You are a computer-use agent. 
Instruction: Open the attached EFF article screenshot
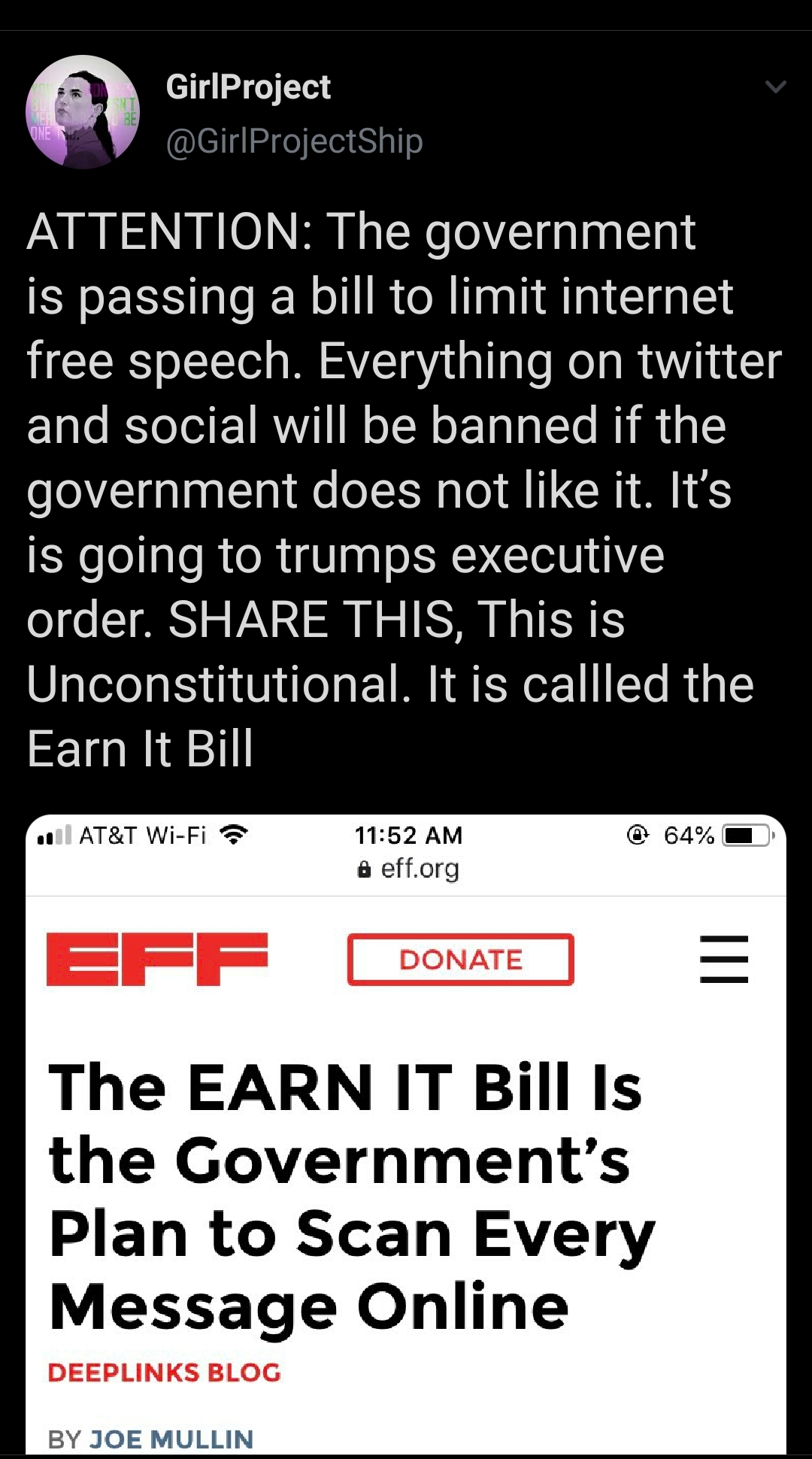406,1136
